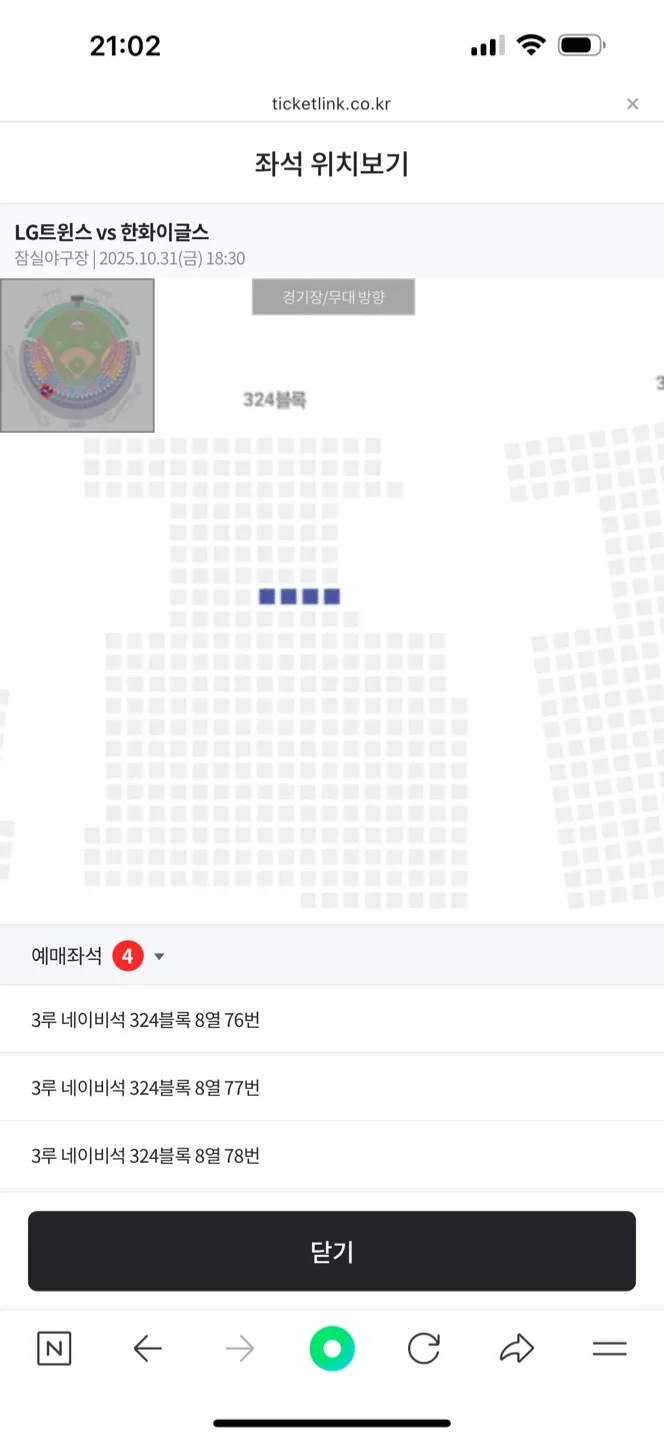The height and width of the screenshot is (1440, 664).
Task: Close the ticketlink web view with X
Action: [x=632, y=104]
